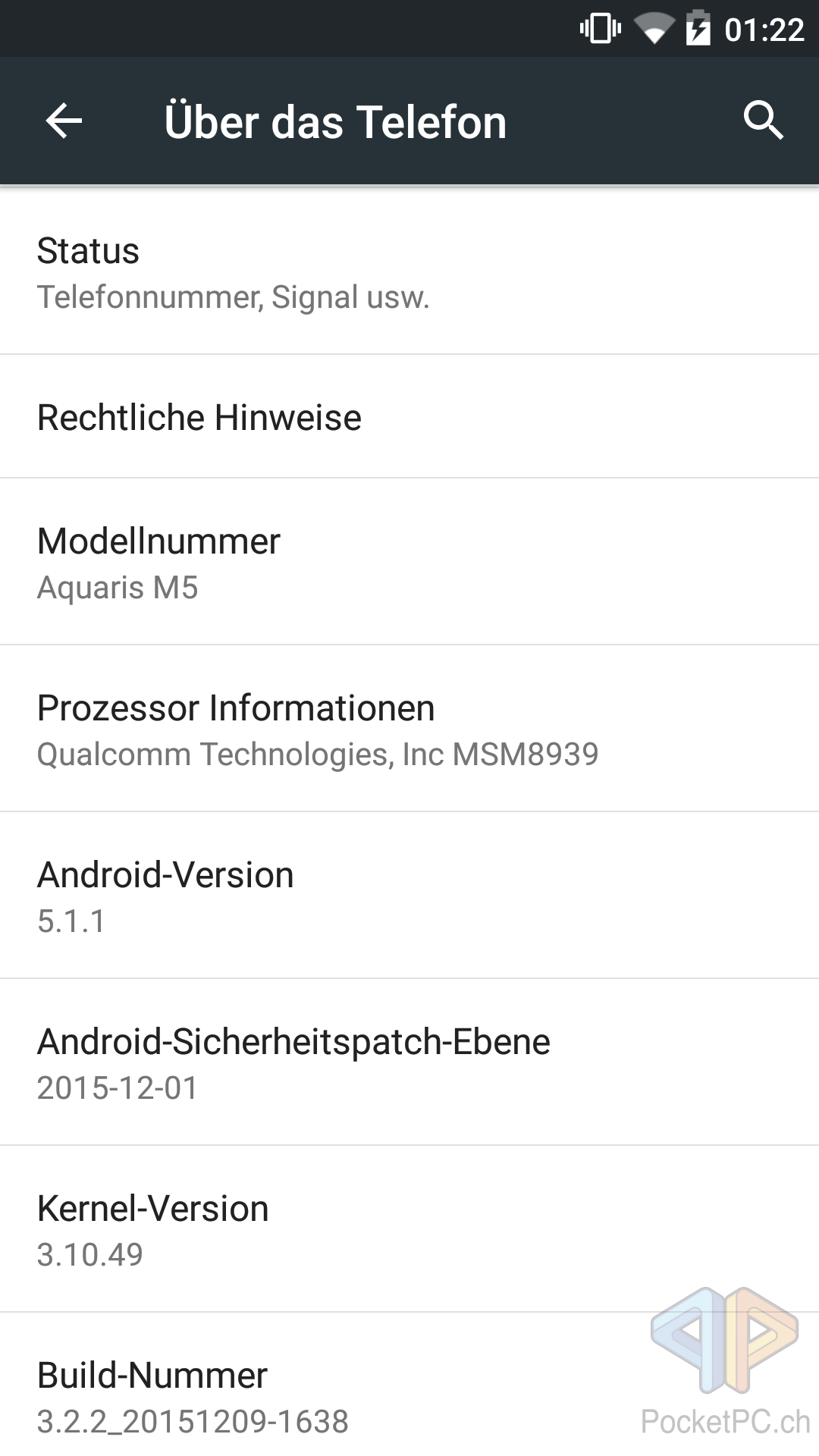819x1456 pixels.
Task: Tap the Kernel-Version entry
Action: 409,1229
